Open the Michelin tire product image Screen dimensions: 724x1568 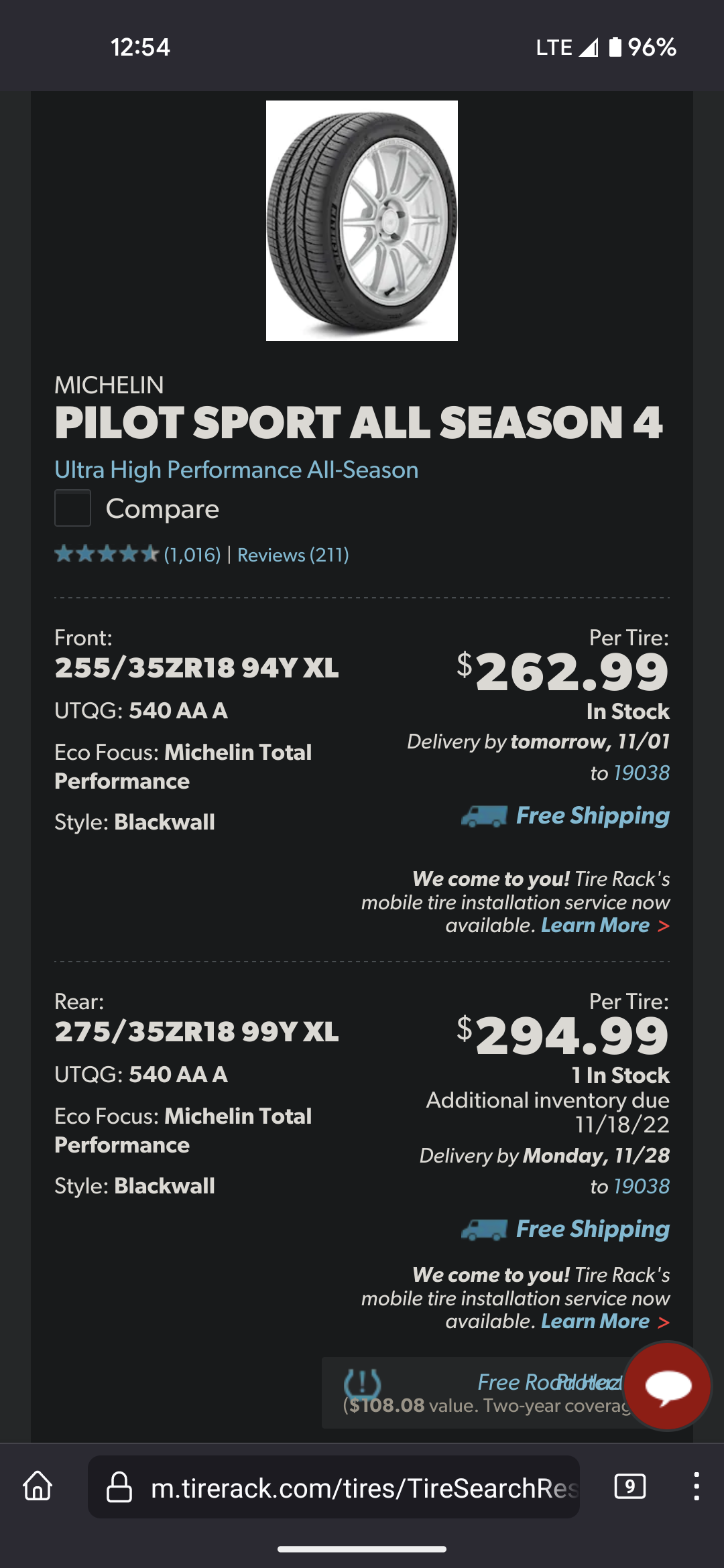361,220
